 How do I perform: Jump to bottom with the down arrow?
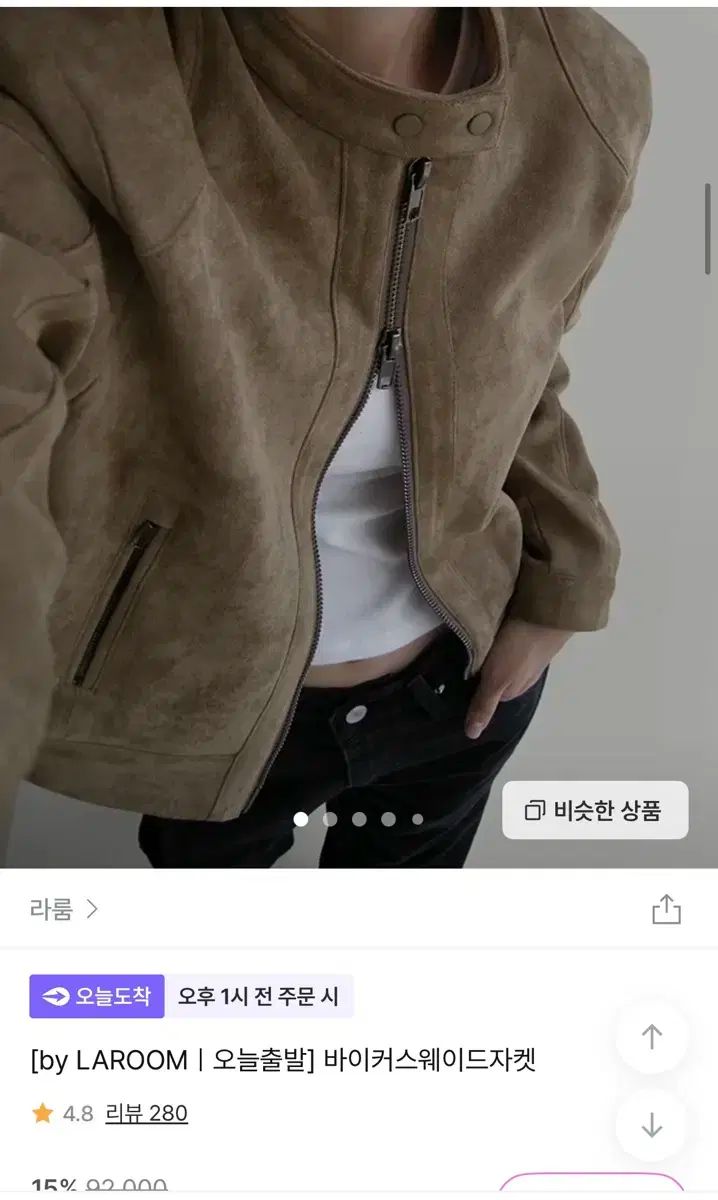point(651,1125)
